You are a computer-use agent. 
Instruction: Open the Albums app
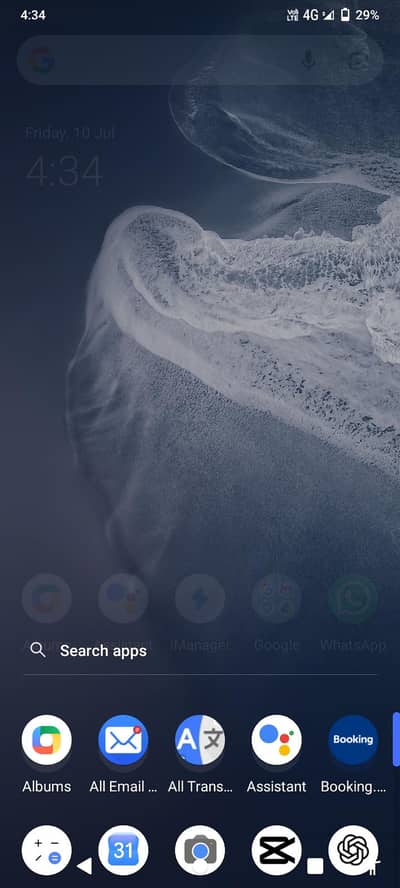(46, 740)
